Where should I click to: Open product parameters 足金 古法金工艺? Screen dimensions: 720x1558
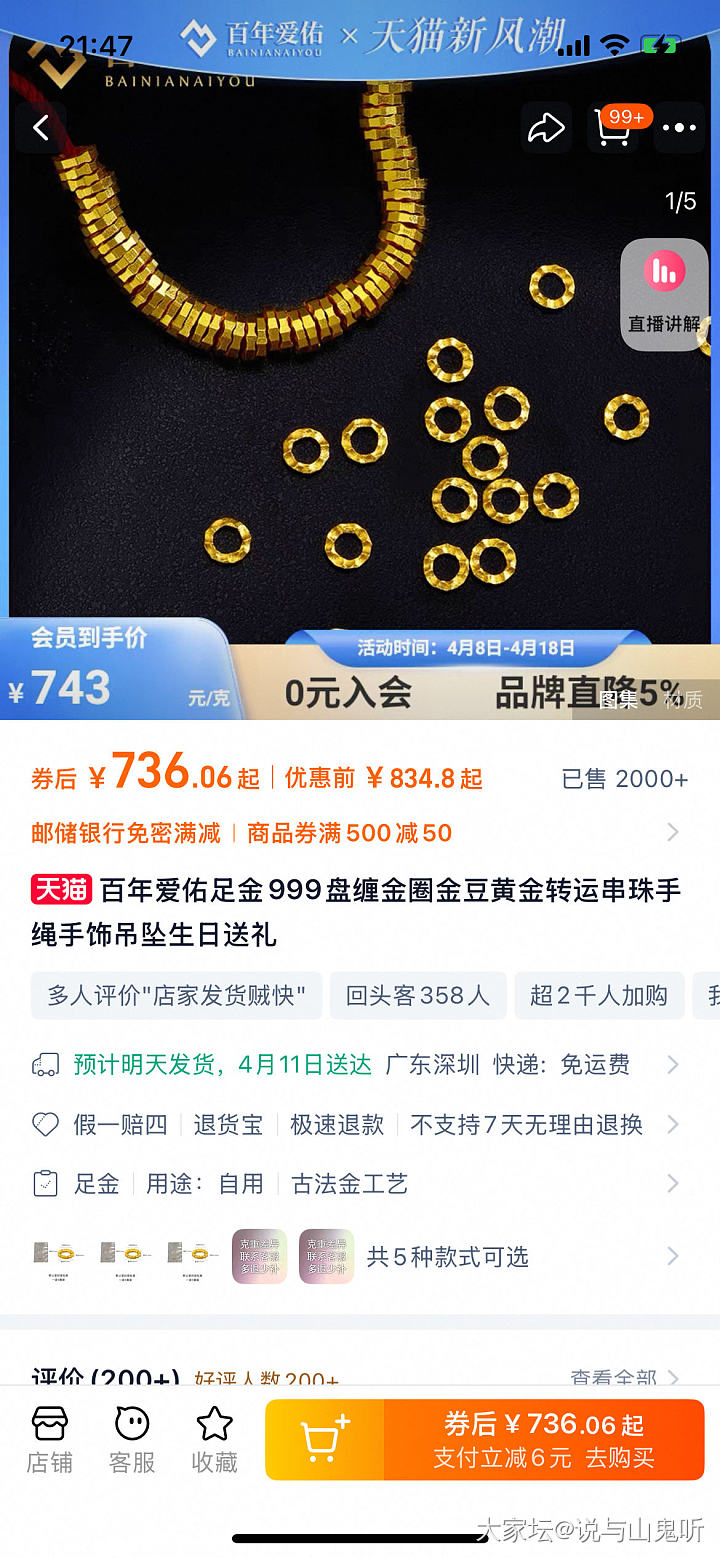point(350,1184)
